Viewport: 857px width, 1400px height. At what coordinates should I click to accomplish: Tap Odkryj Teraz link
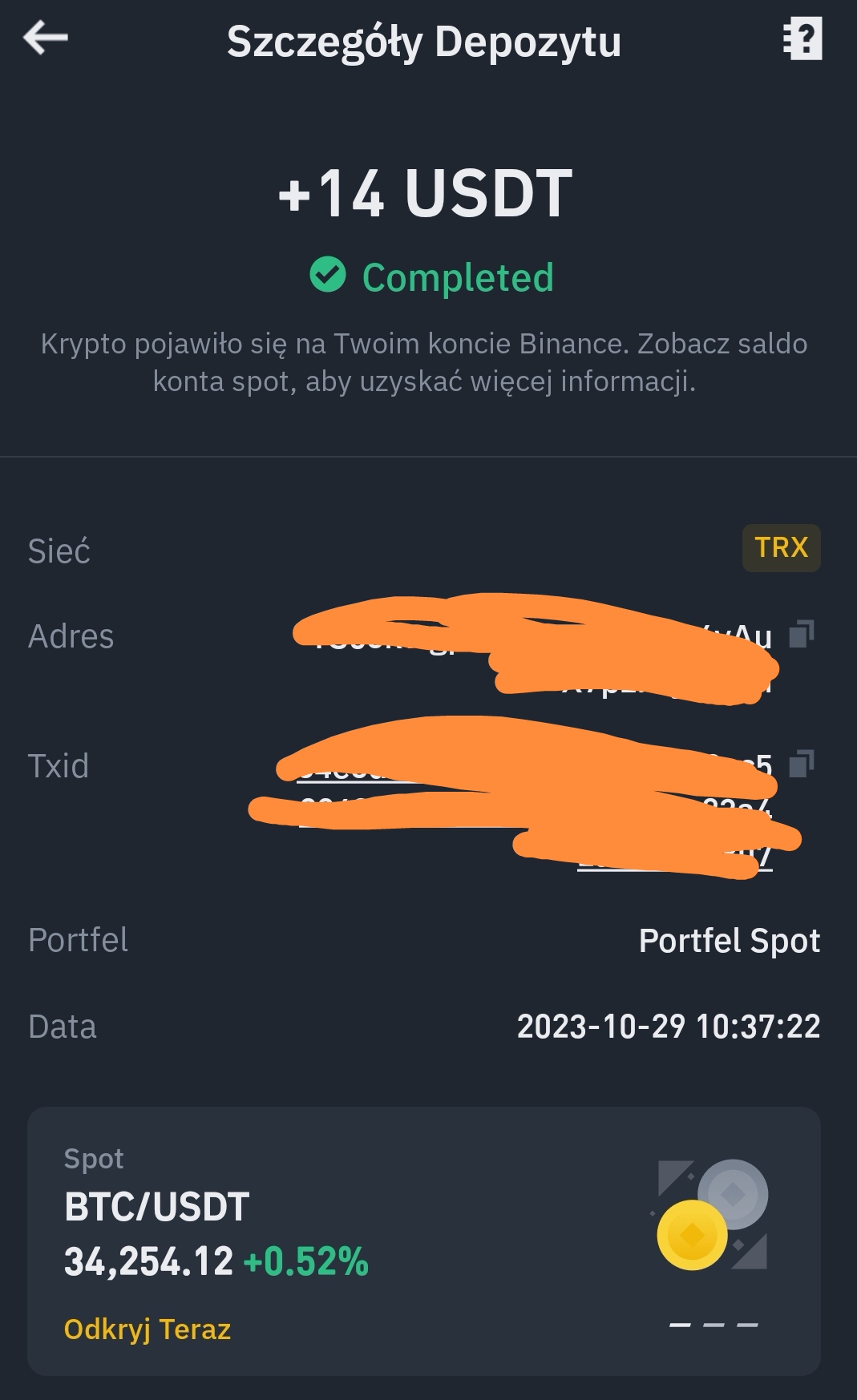click(x=148, y=1329)
